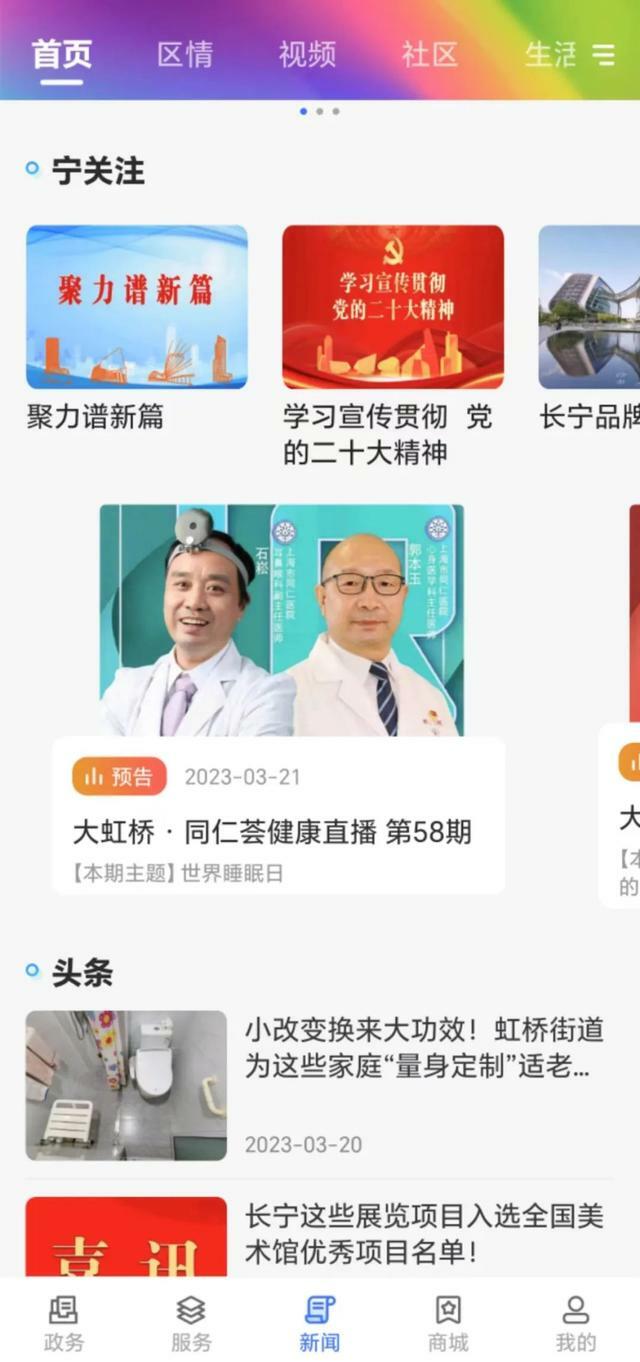Switch to the 视频 top tab

click(x=307, y=55)
